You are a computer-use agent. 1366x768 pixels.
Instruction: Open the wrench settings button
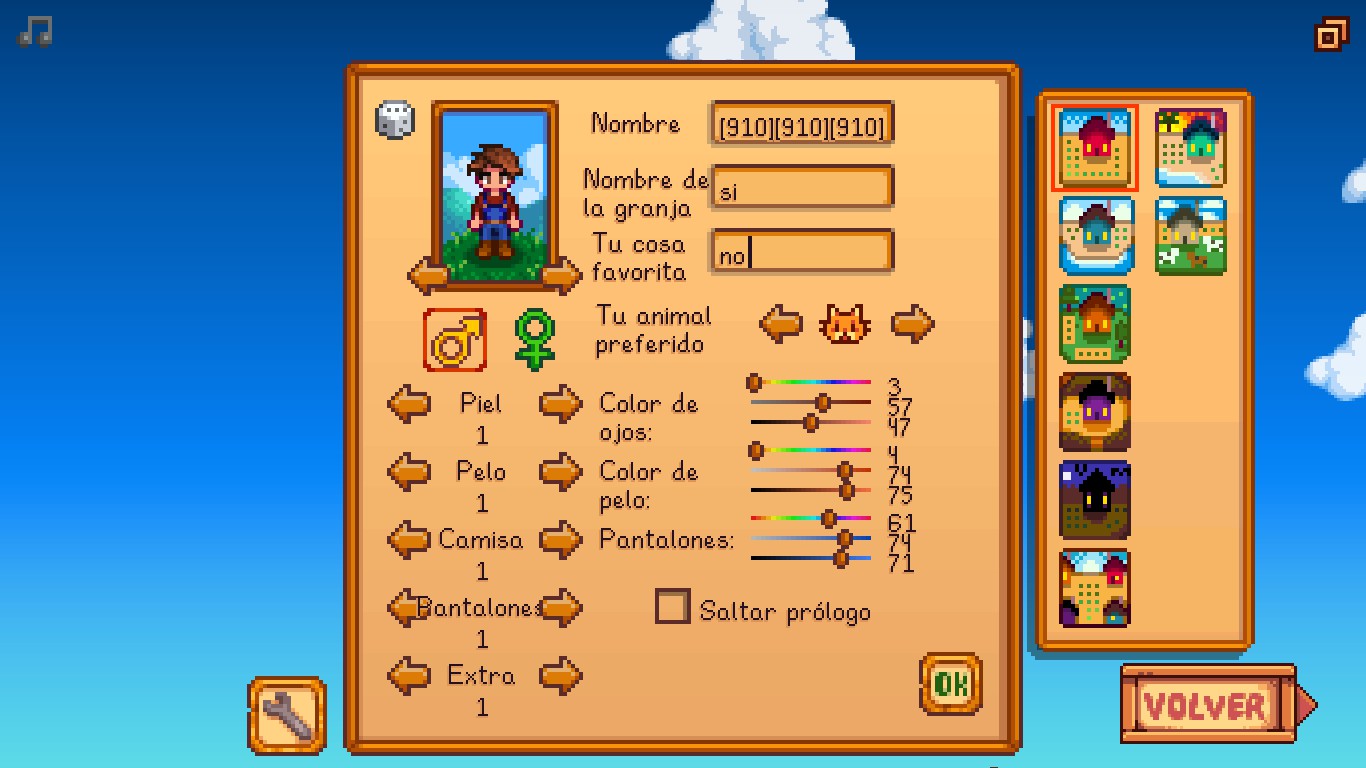point(287,715)
